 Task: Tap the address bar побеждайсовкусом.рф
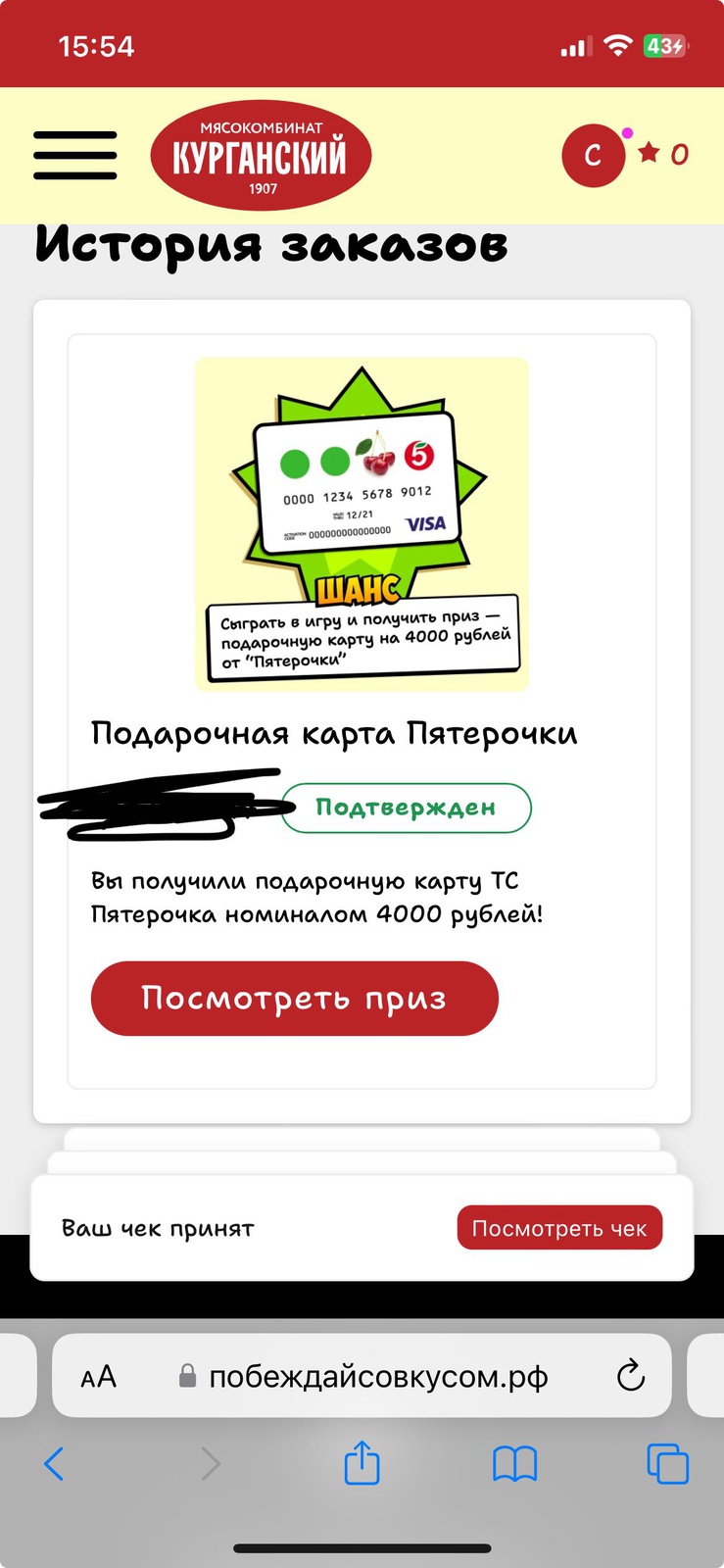[377, 1377]
